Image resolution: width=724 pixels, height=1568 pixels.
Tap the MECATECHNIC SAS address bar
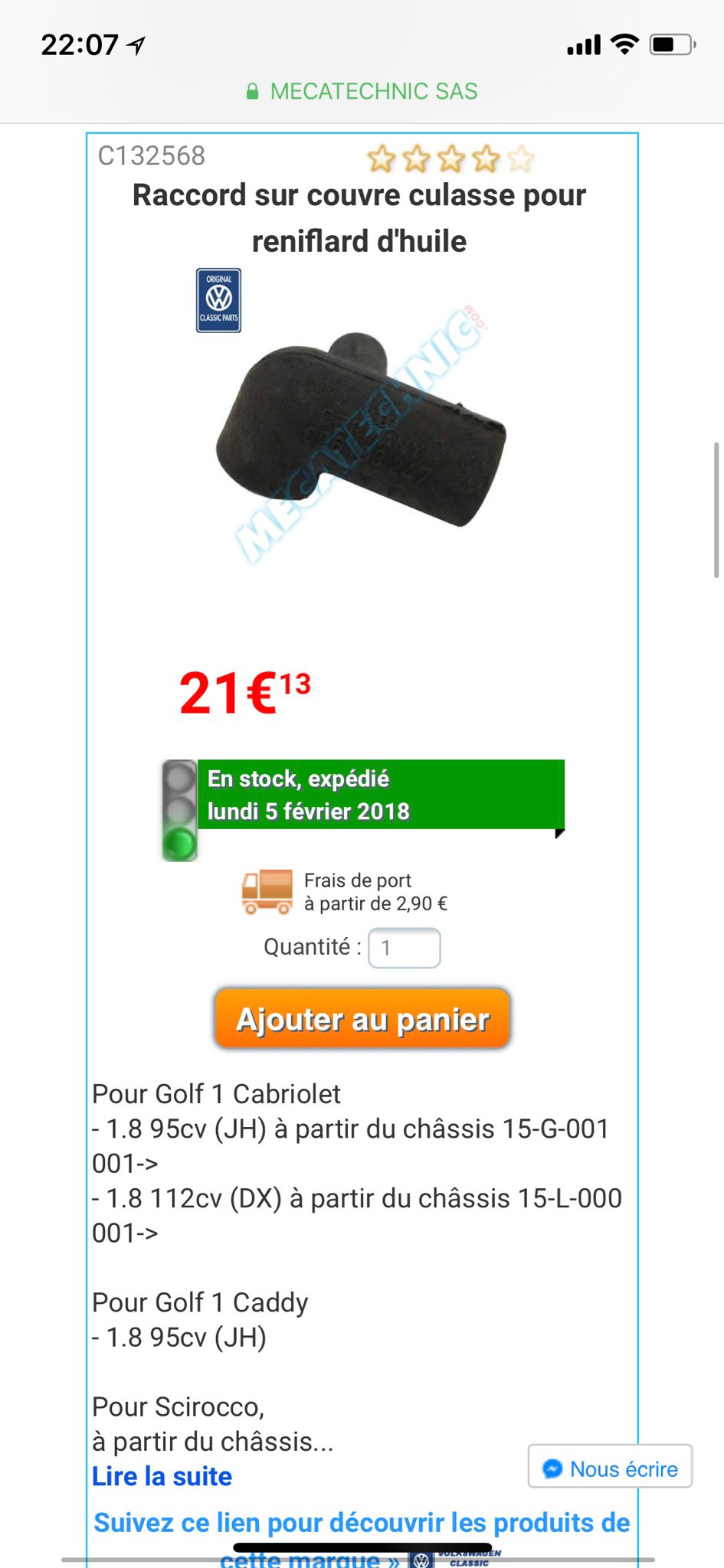[362, 91]
